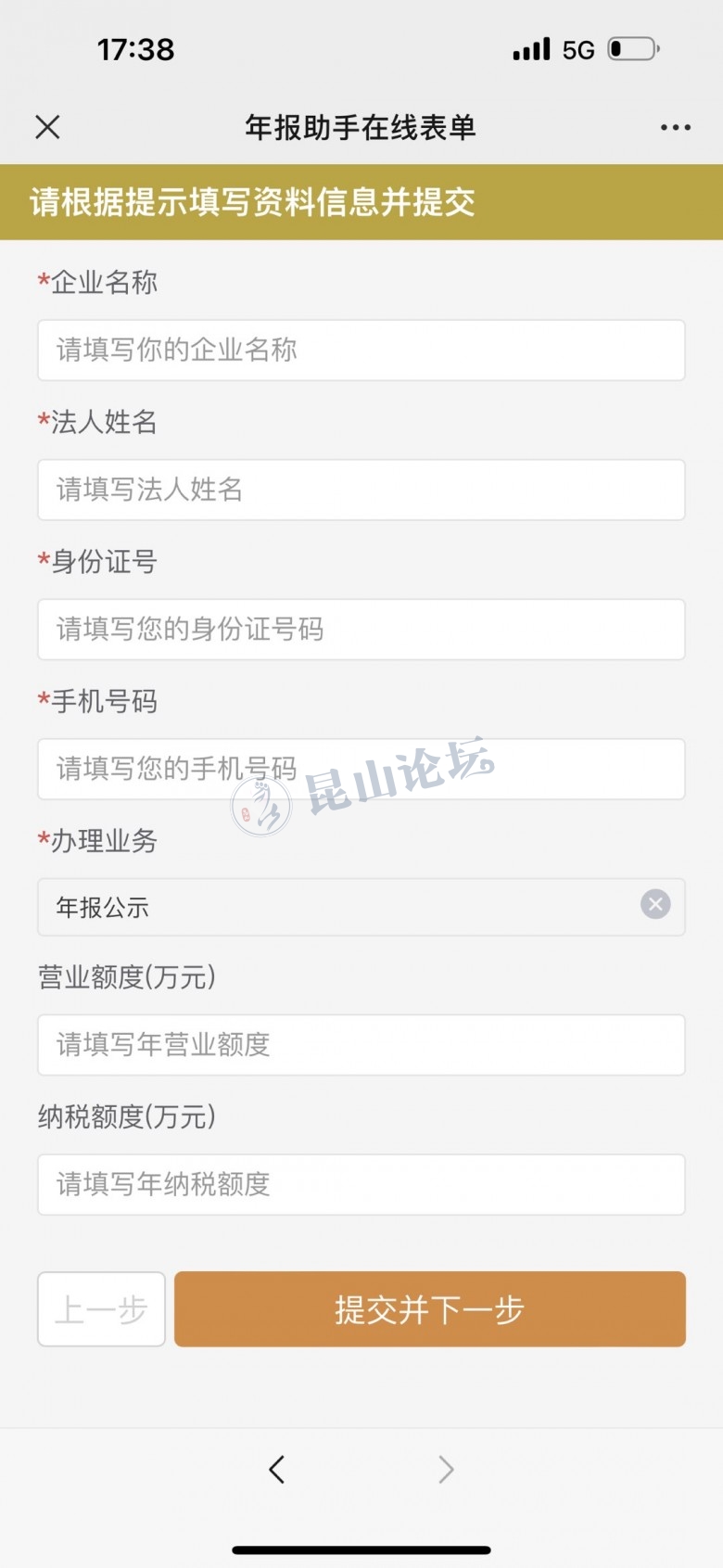723x1568 pixels.
Task: Focus the 企业名称 input field
Action: coord(361,350)
